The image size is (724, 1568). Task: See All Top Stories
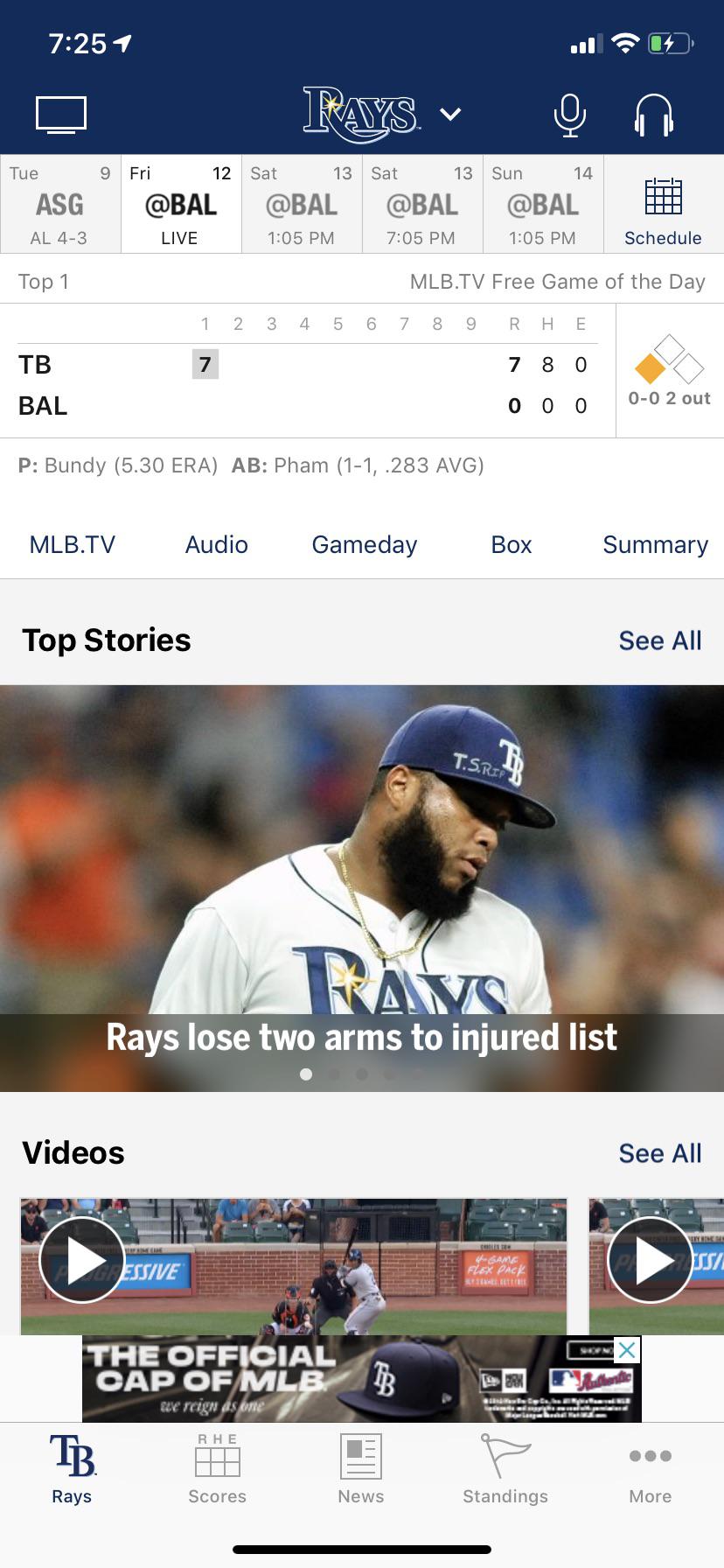tap(660, 640)
